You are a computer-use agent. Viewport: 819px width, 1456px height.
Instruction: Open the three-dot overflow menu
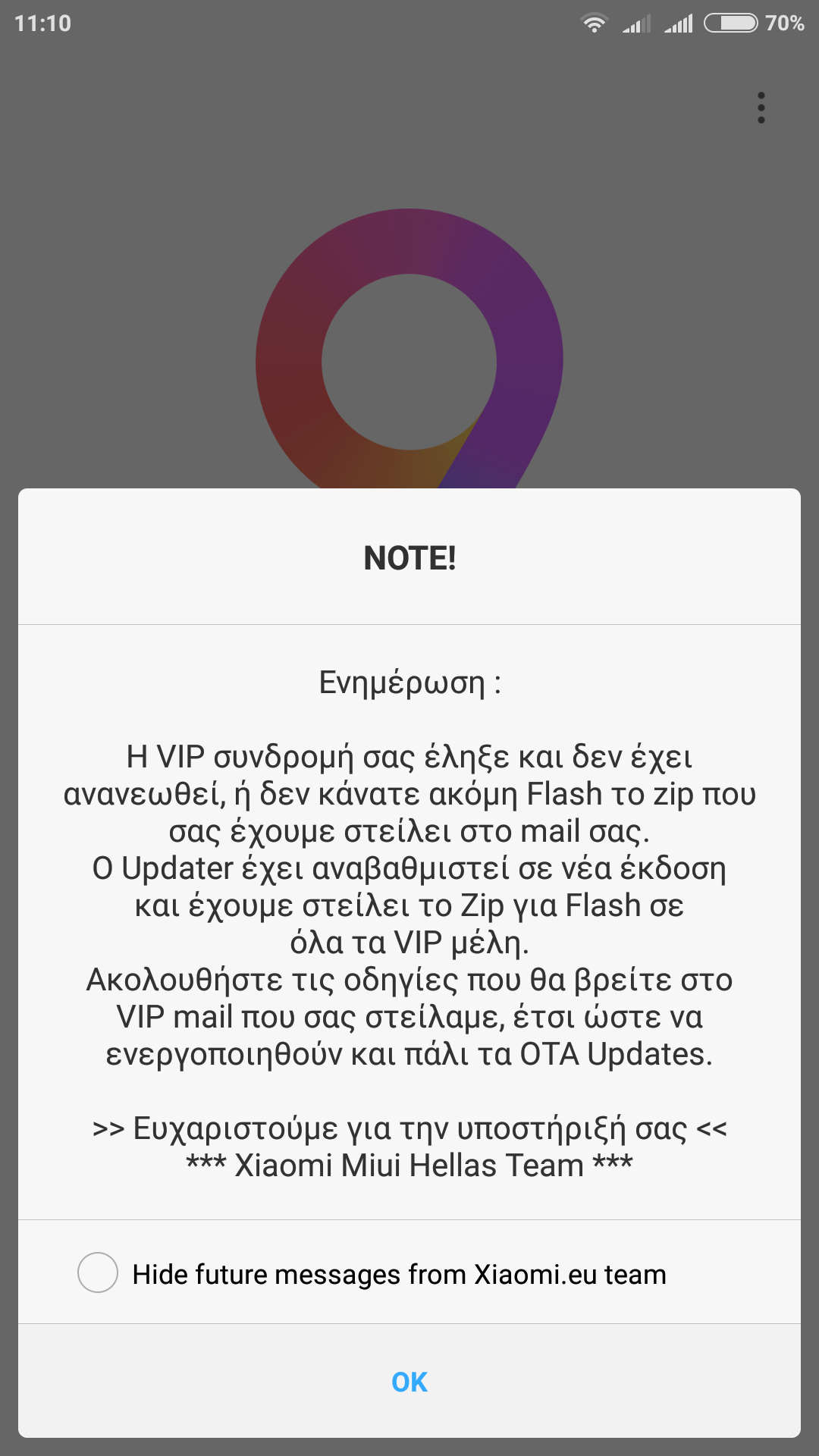(761, 108)
